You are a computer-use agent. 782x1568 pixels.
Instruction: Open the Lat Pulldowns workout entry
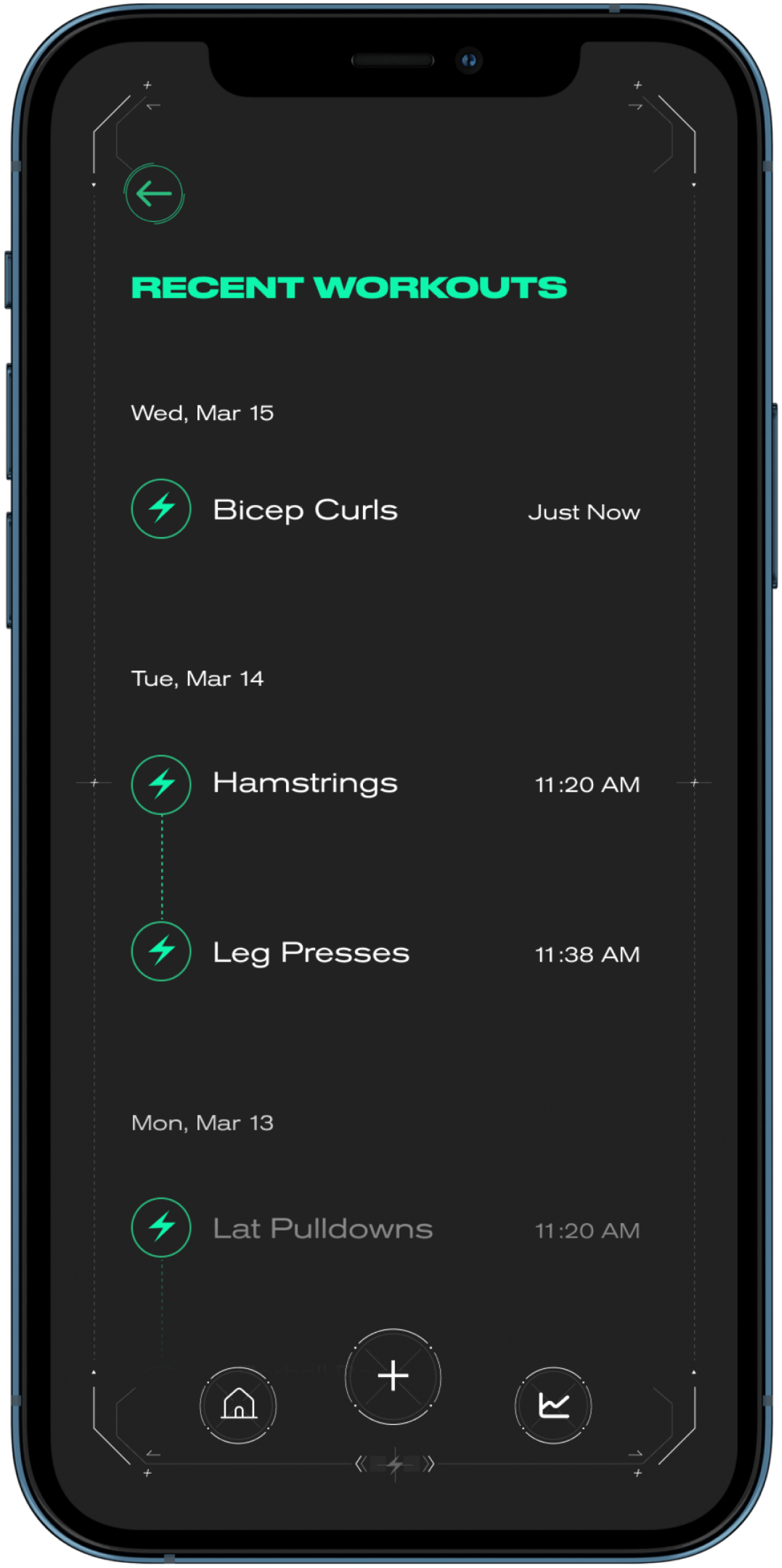(x=386, y=1227)
